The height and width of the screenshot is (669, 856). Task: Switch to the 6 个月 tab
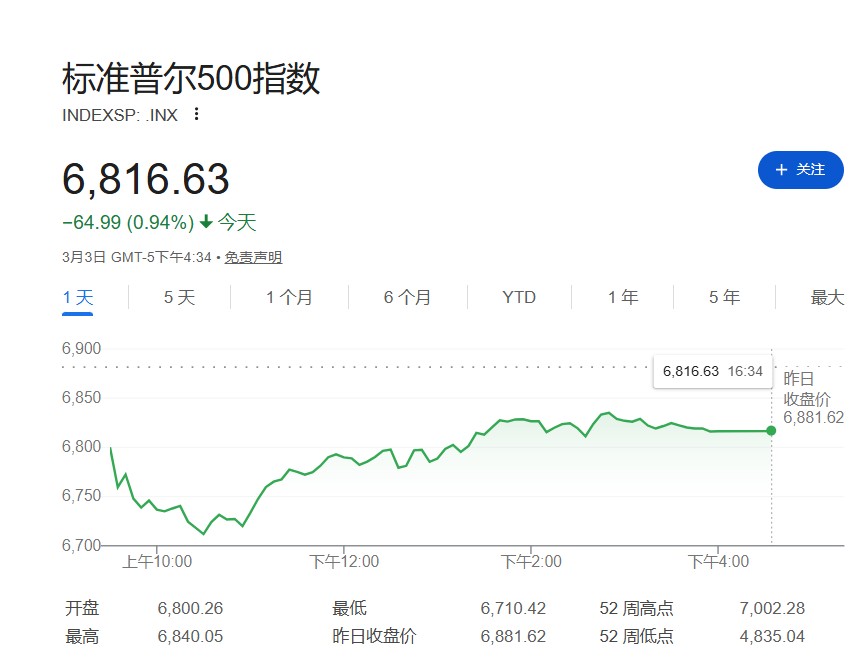pyautogui.click(x=408, y=297)
